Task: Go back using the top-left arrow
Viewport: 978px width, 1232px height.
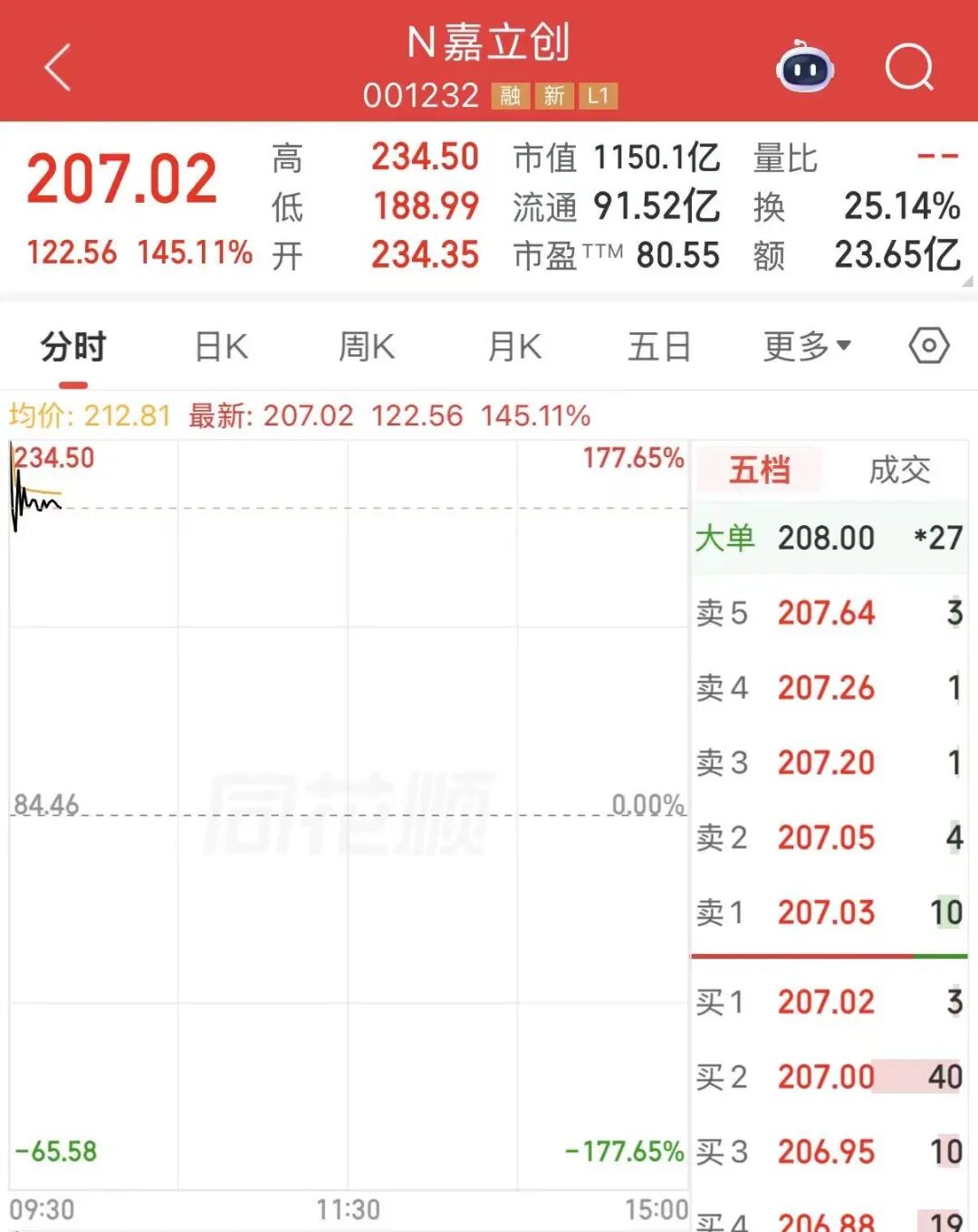Action: 57,68
